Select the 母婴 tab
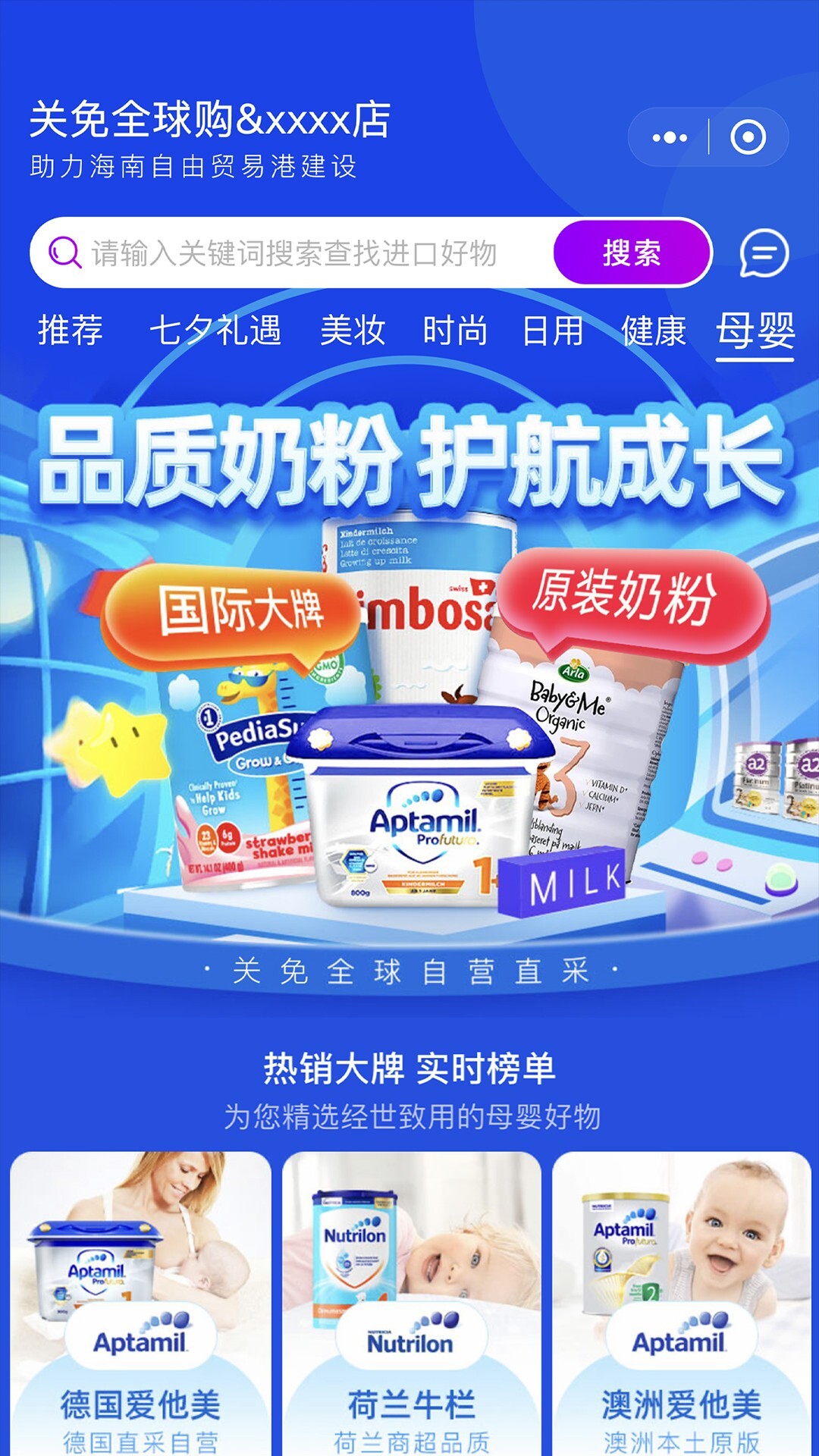The width and height of the screenshot is (819, 1456). [x=755, y=331]
